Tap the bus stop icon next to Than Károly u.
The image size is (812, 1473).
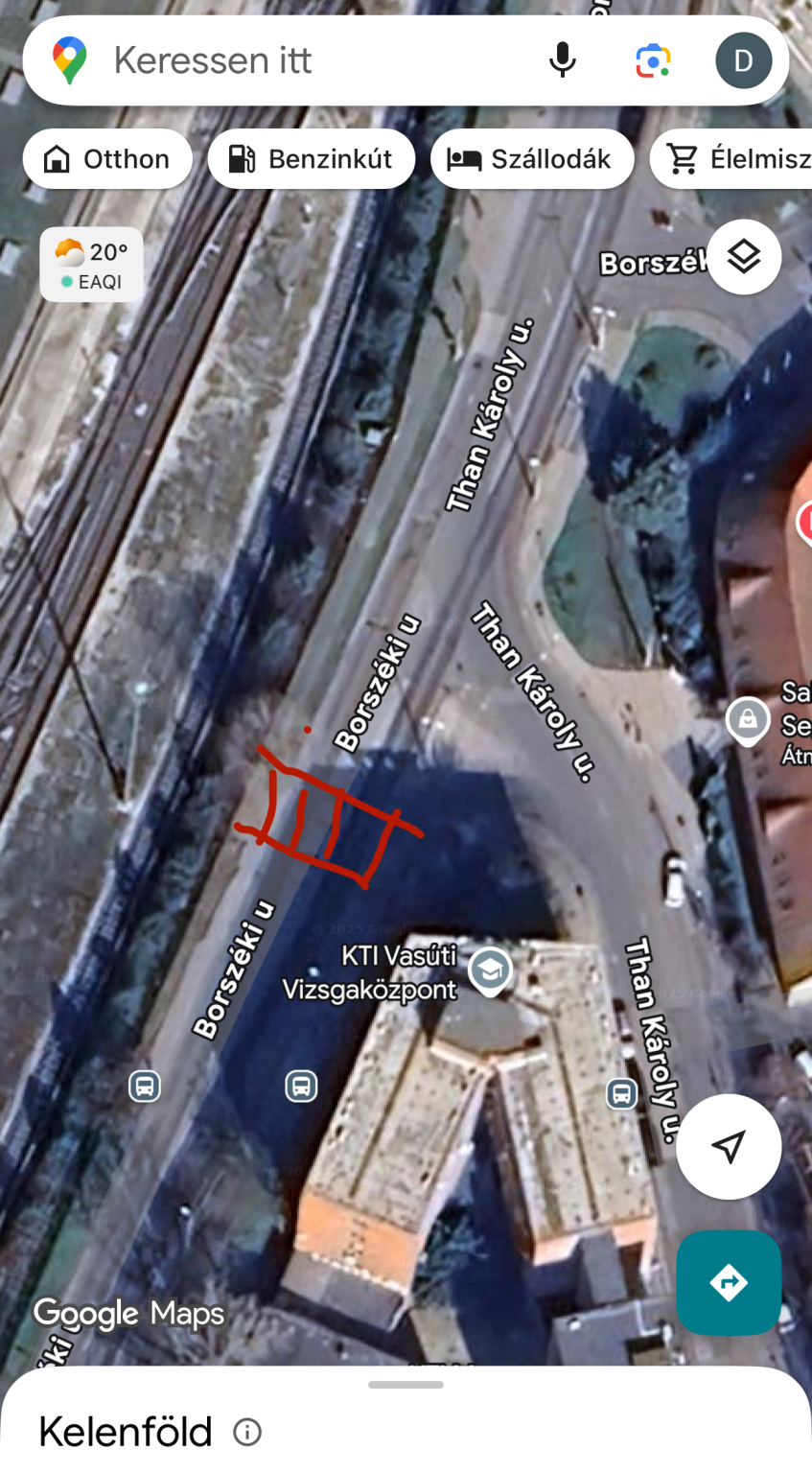tap(621, 1093)
